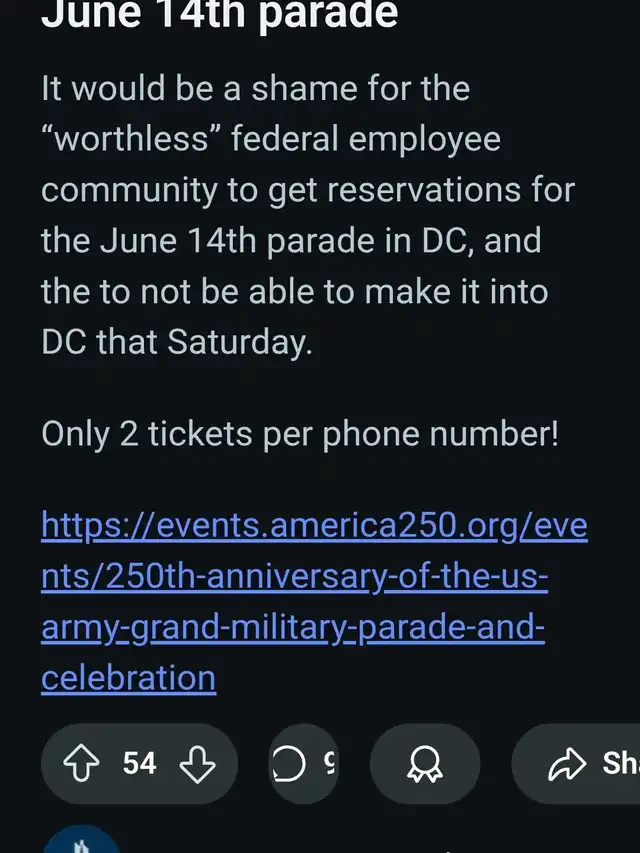Give an award to this post
Screen dimensions: 640x853
pyautogui.click(x=429, y=764)
